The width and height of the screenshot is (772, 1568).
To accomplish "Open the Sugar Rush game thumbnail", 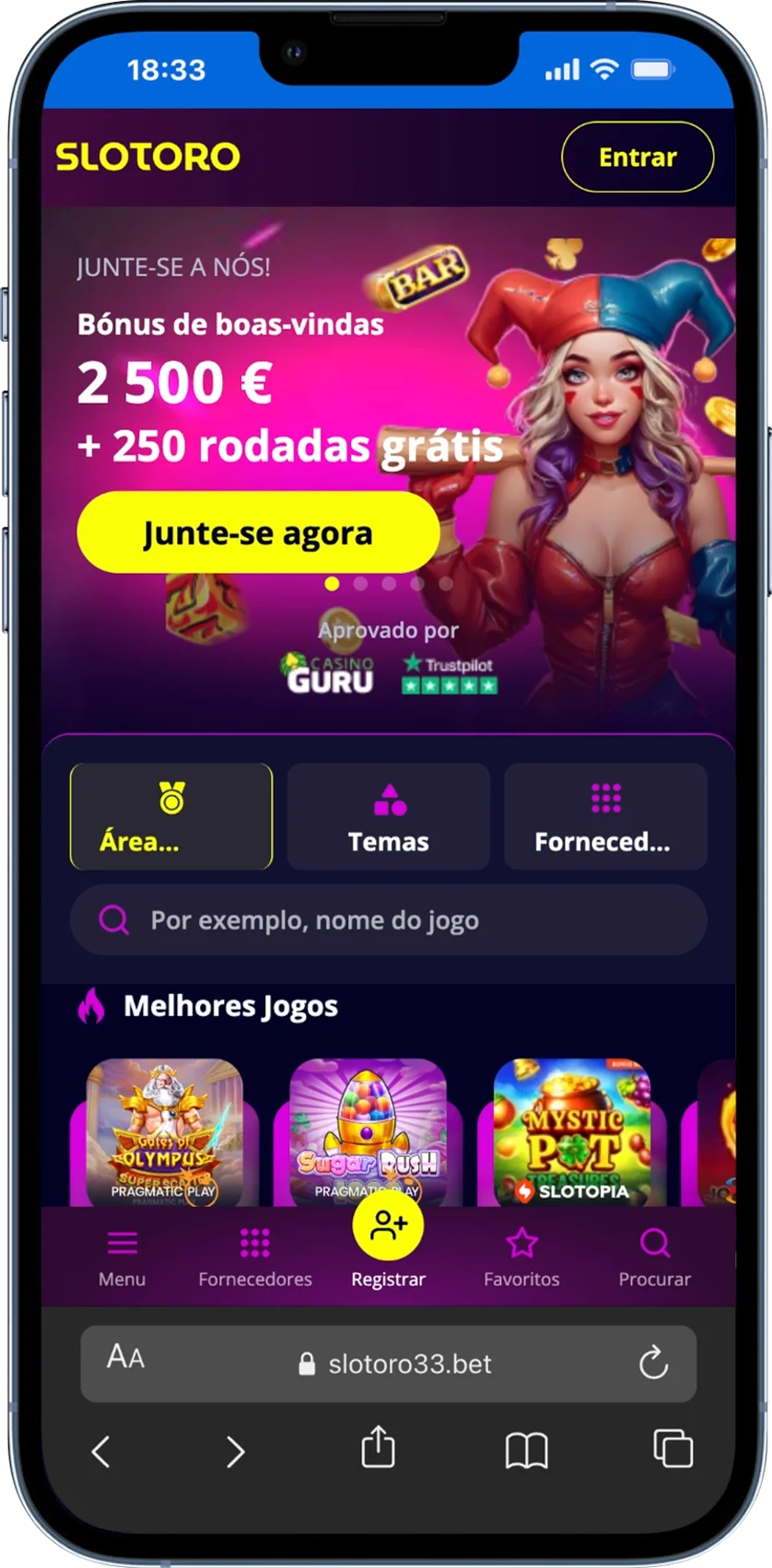I will (x=367, y=1131).
